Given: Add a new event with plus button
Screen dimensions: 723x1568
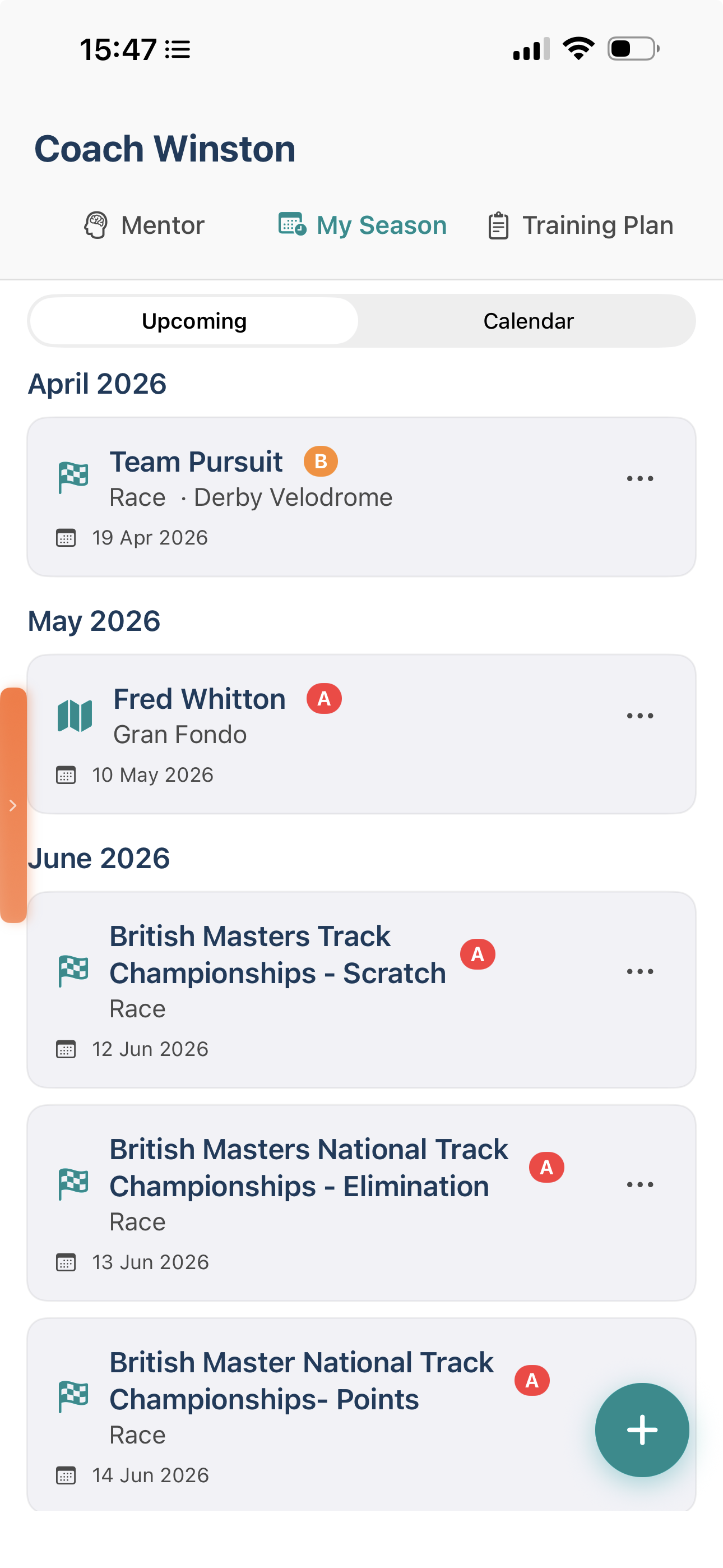Looking at the screenshot, I should (x=641, y=1430).
